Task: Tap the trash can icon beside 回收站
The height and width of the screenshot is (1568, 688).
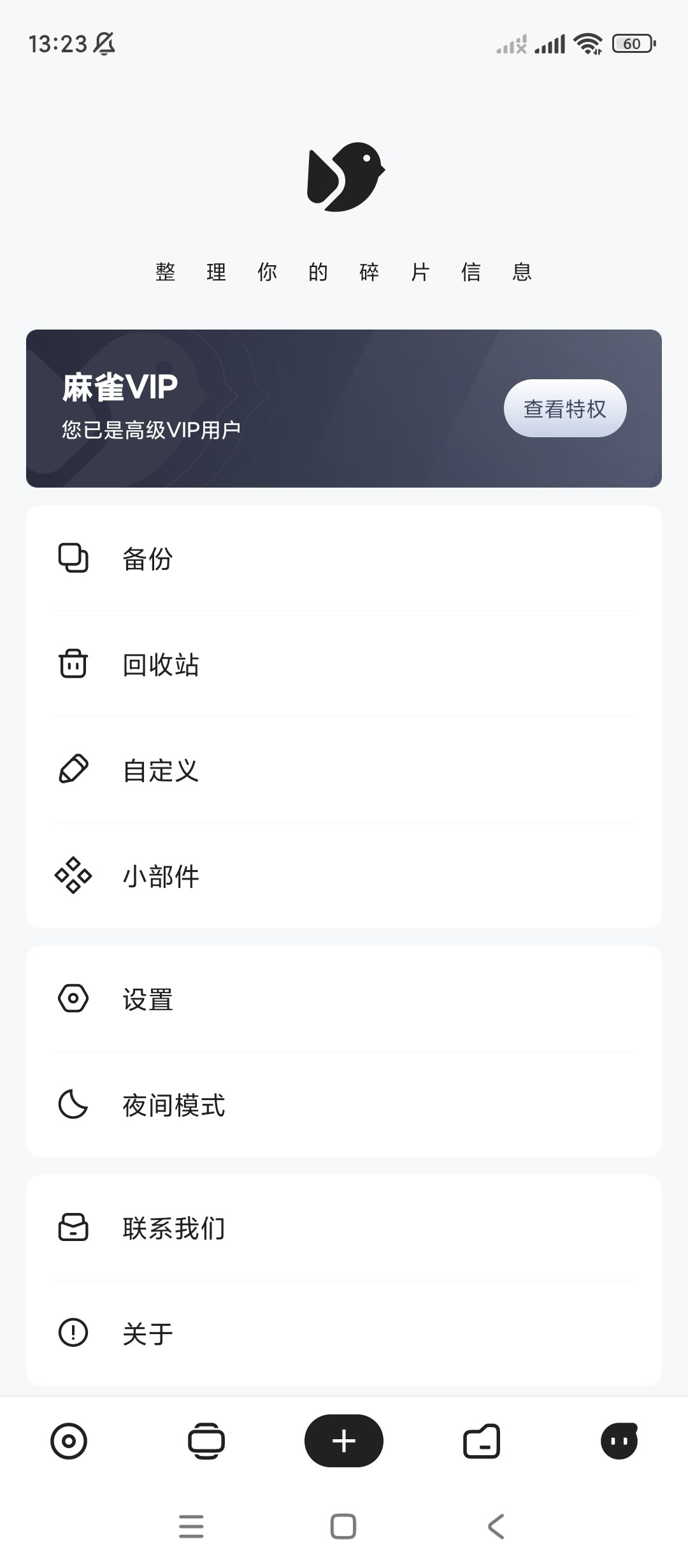Action: coord(73,665)
